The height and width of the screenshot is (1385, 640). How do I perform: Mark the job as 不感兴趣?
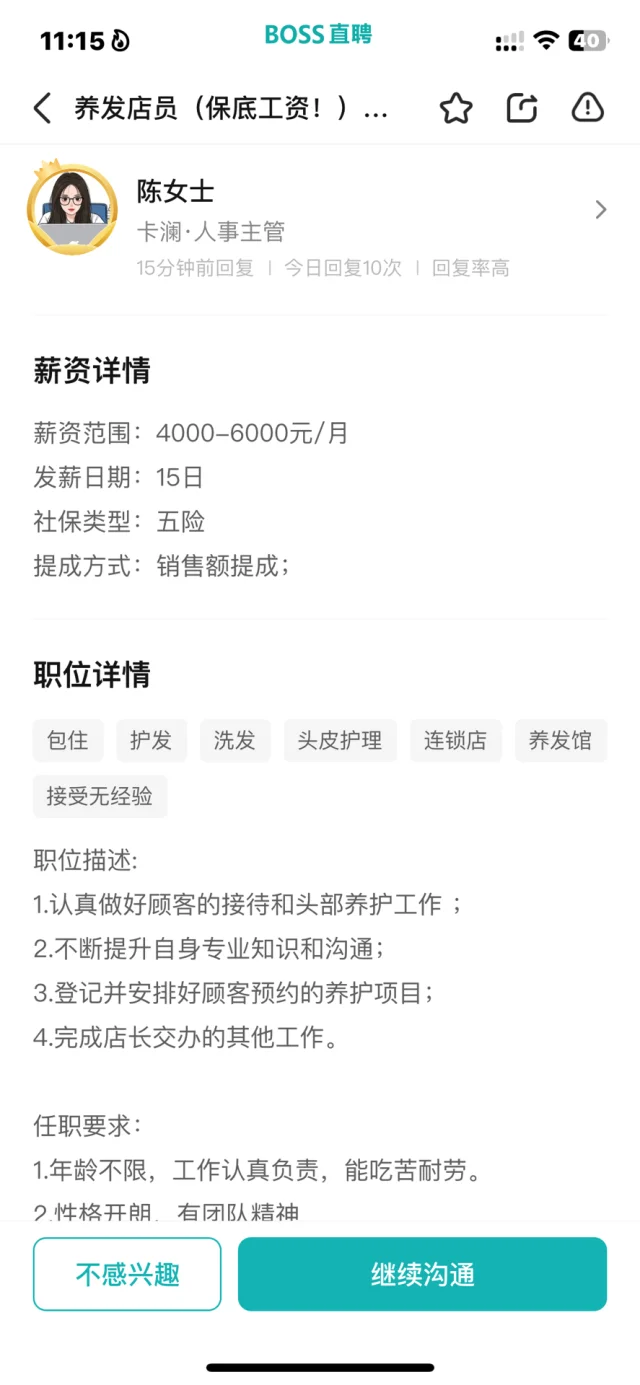(127, 1274)
